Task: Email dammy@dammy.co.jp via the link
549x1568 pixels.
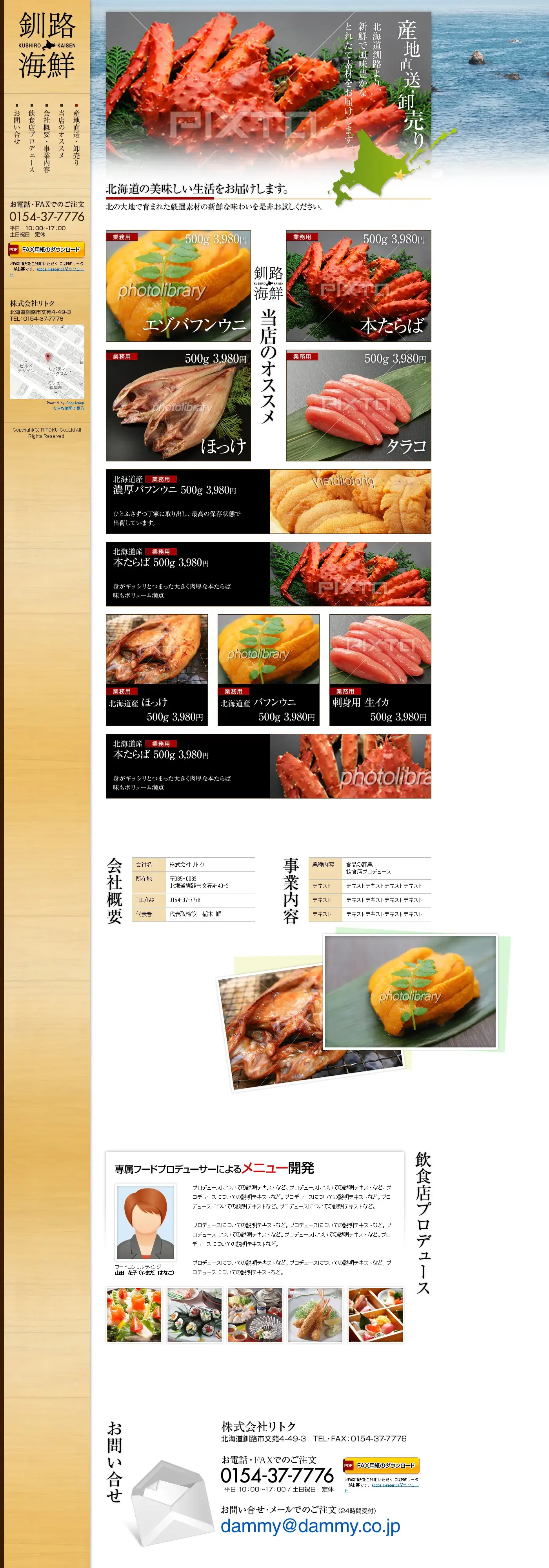Action: 310,1525
